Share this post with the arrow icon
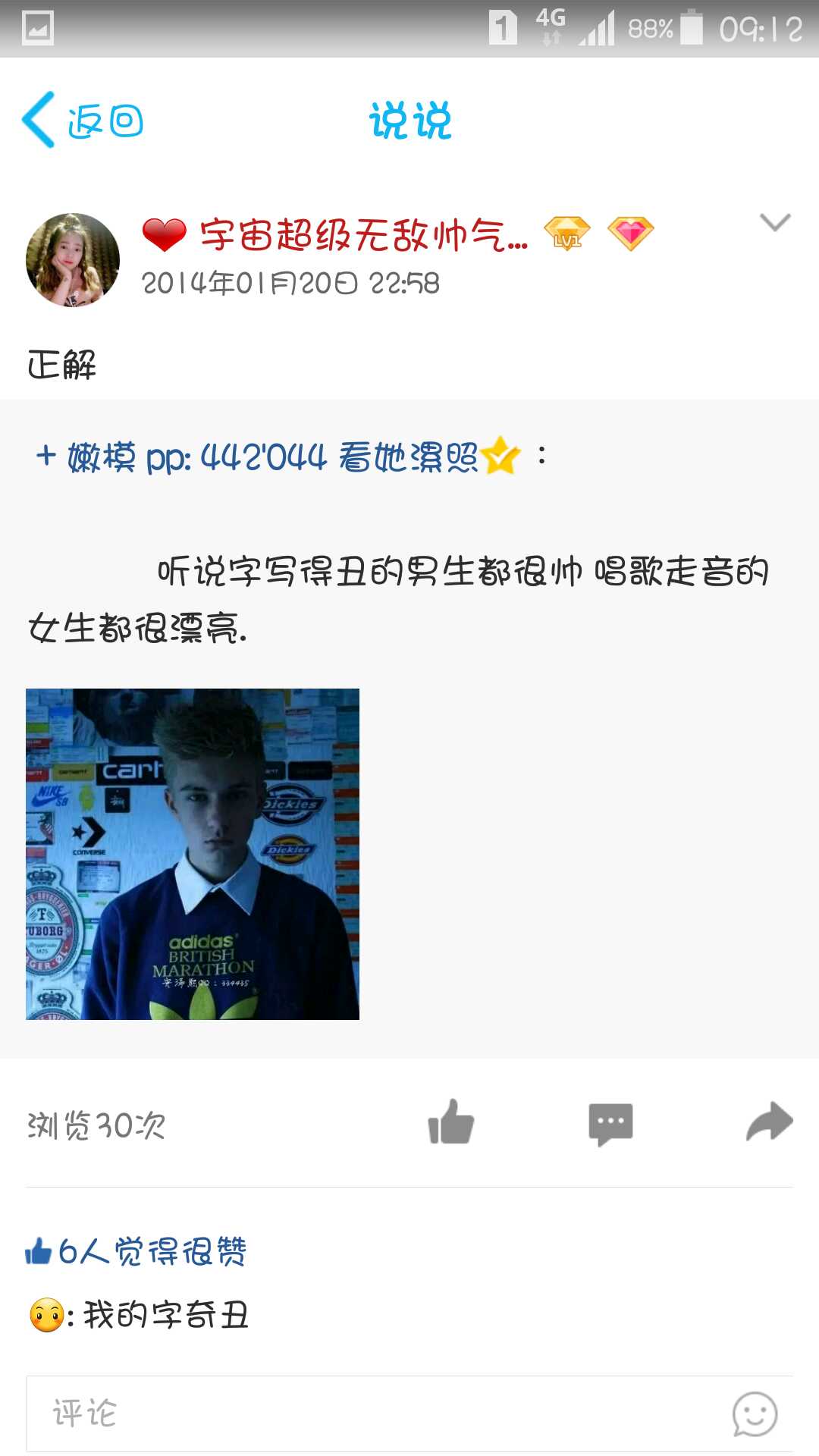 (769, 1123)
